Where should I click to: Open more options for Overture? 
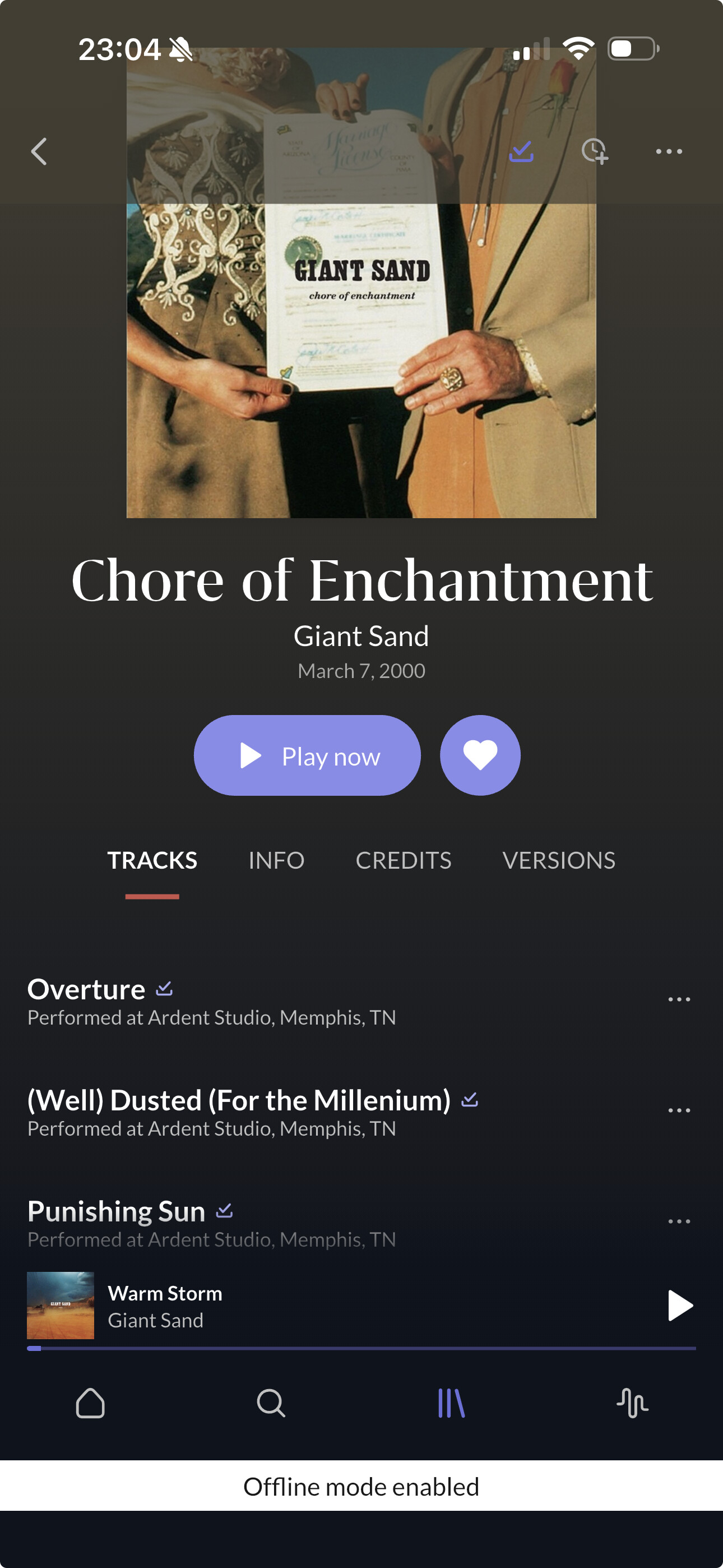[679, 999]
